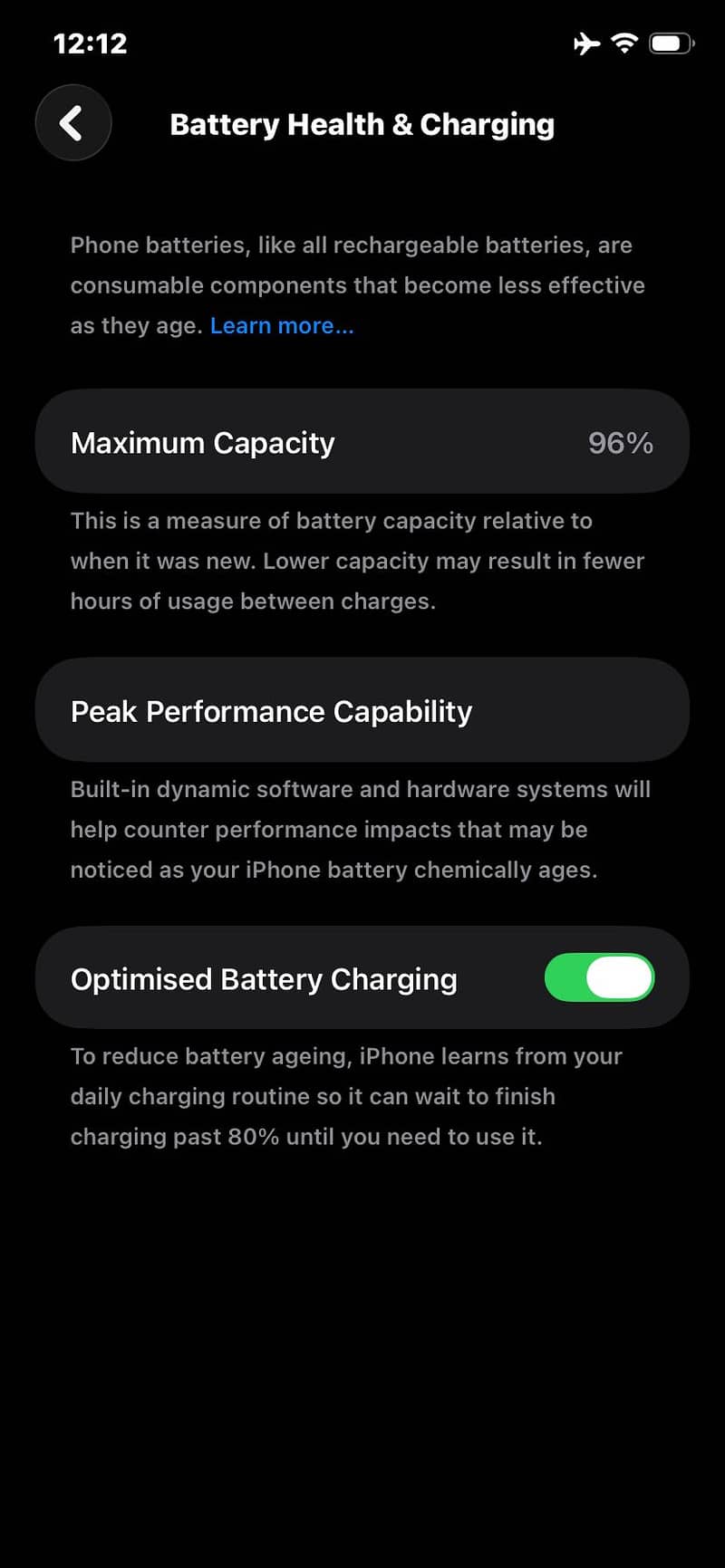Tap the battery capacity description text
The image size is (725, 1568).
point(357,560)
